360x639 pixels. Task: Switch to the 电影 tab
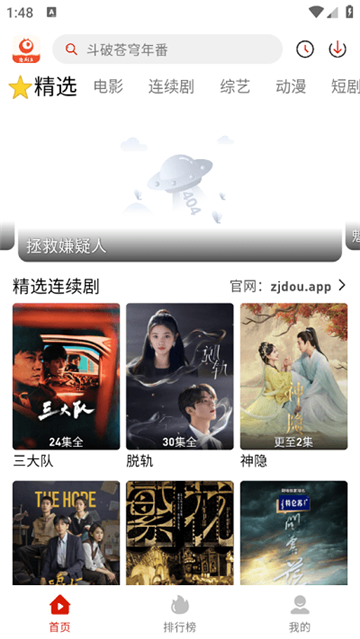(108, 87)
